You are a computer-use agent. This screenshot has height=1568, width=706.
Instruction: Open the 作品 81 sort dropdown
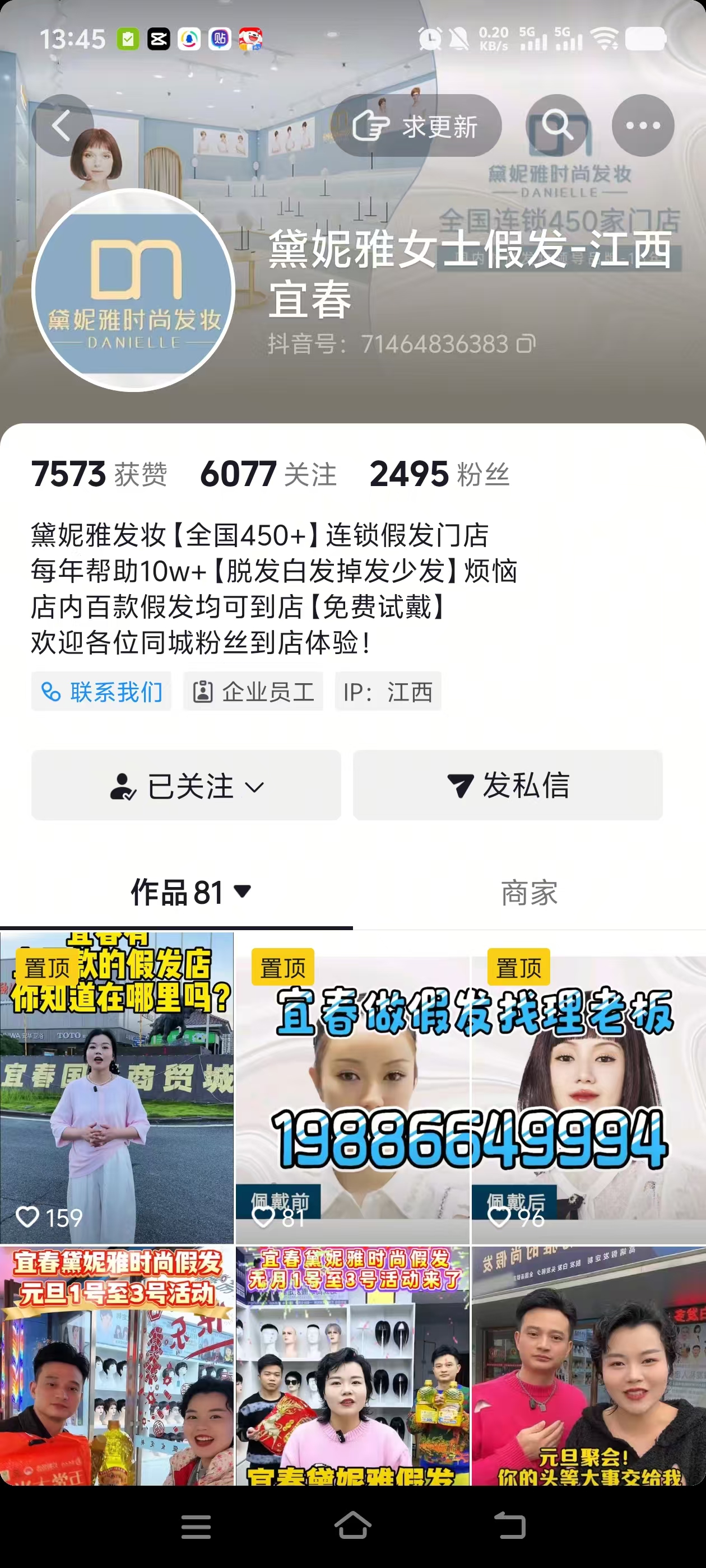(191, 892)
